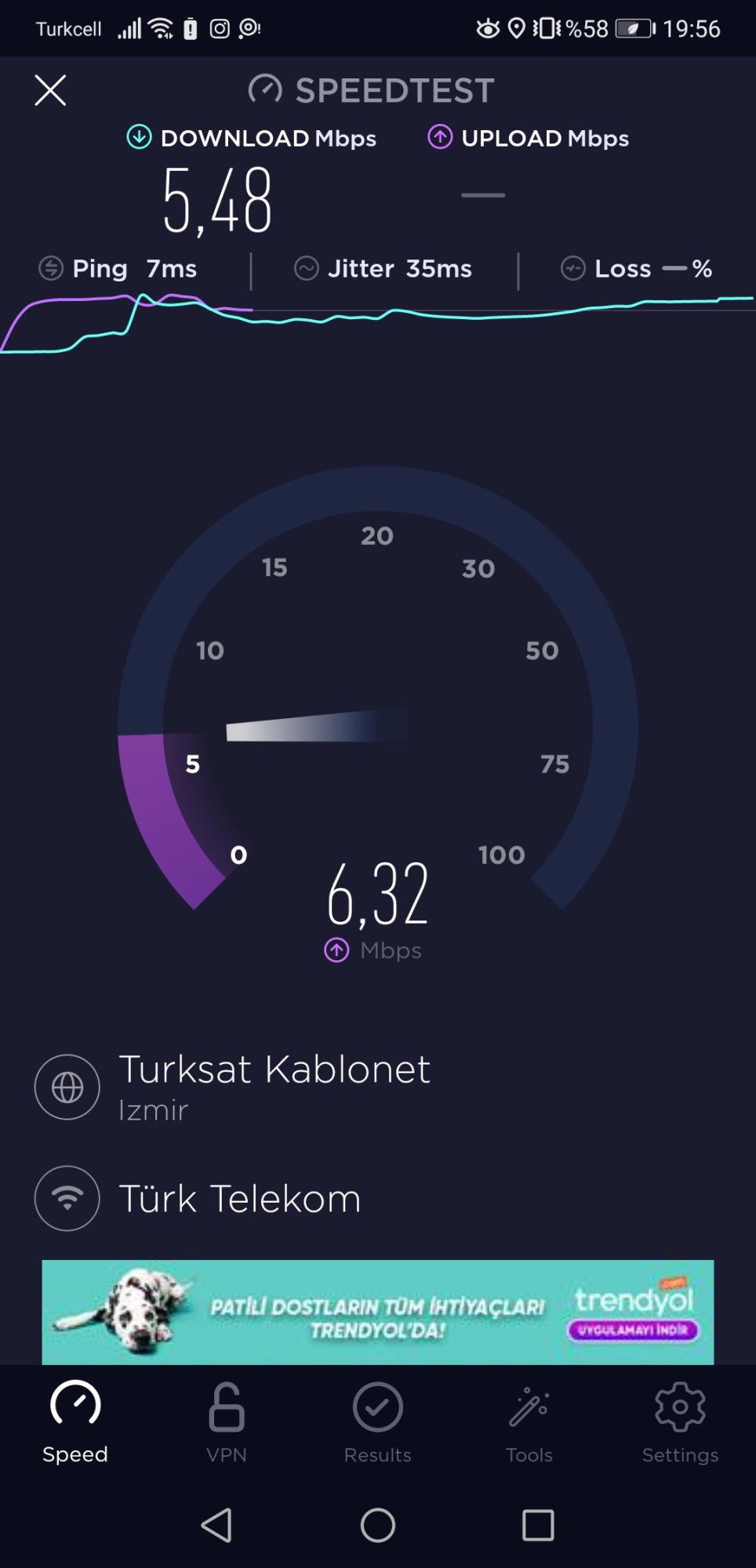Image resolution: width=756 pixels, height=1568 pixels.
Task: Open the Trendyol ad banner
Action: pyautogui.click(x=378, y=1312)
